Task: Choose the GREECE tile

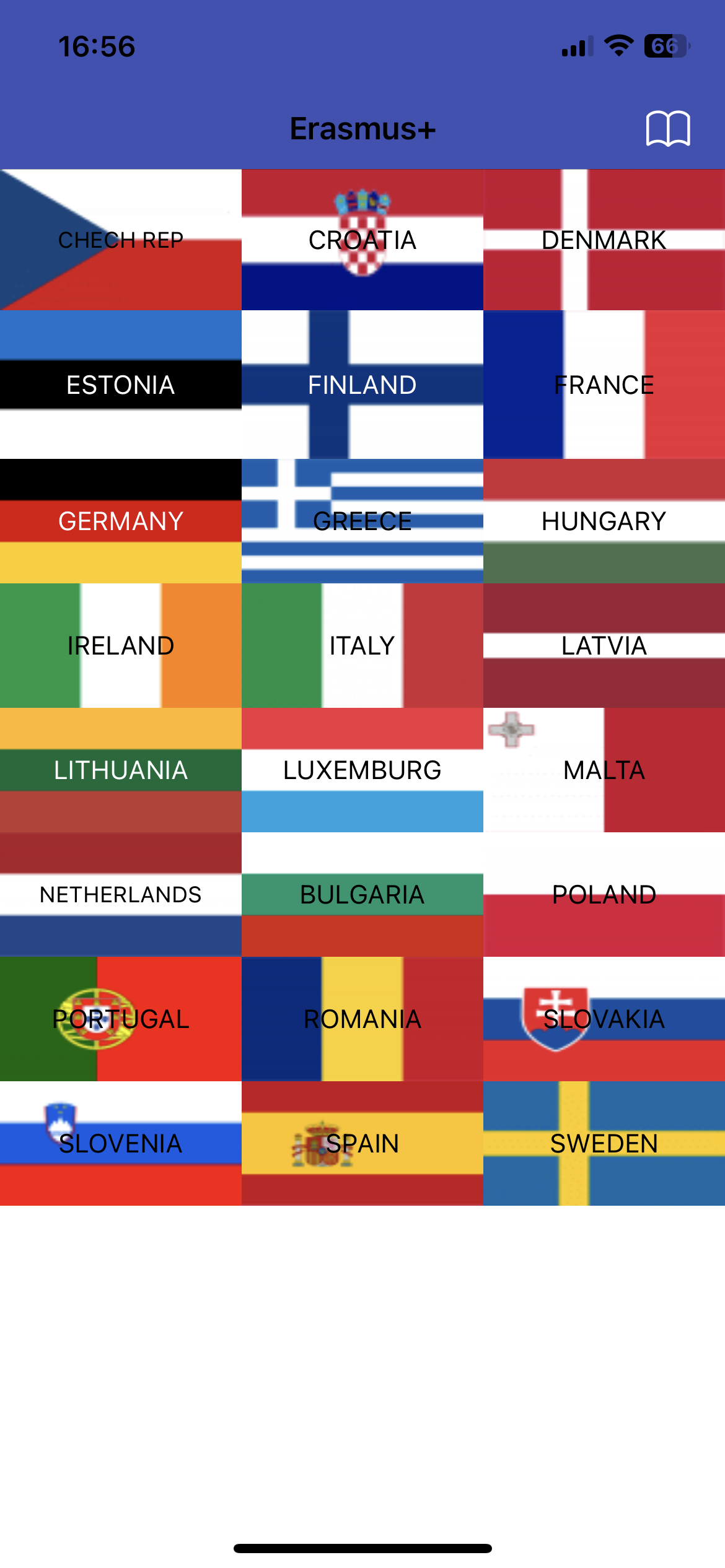Action: (x=362, y=521)
